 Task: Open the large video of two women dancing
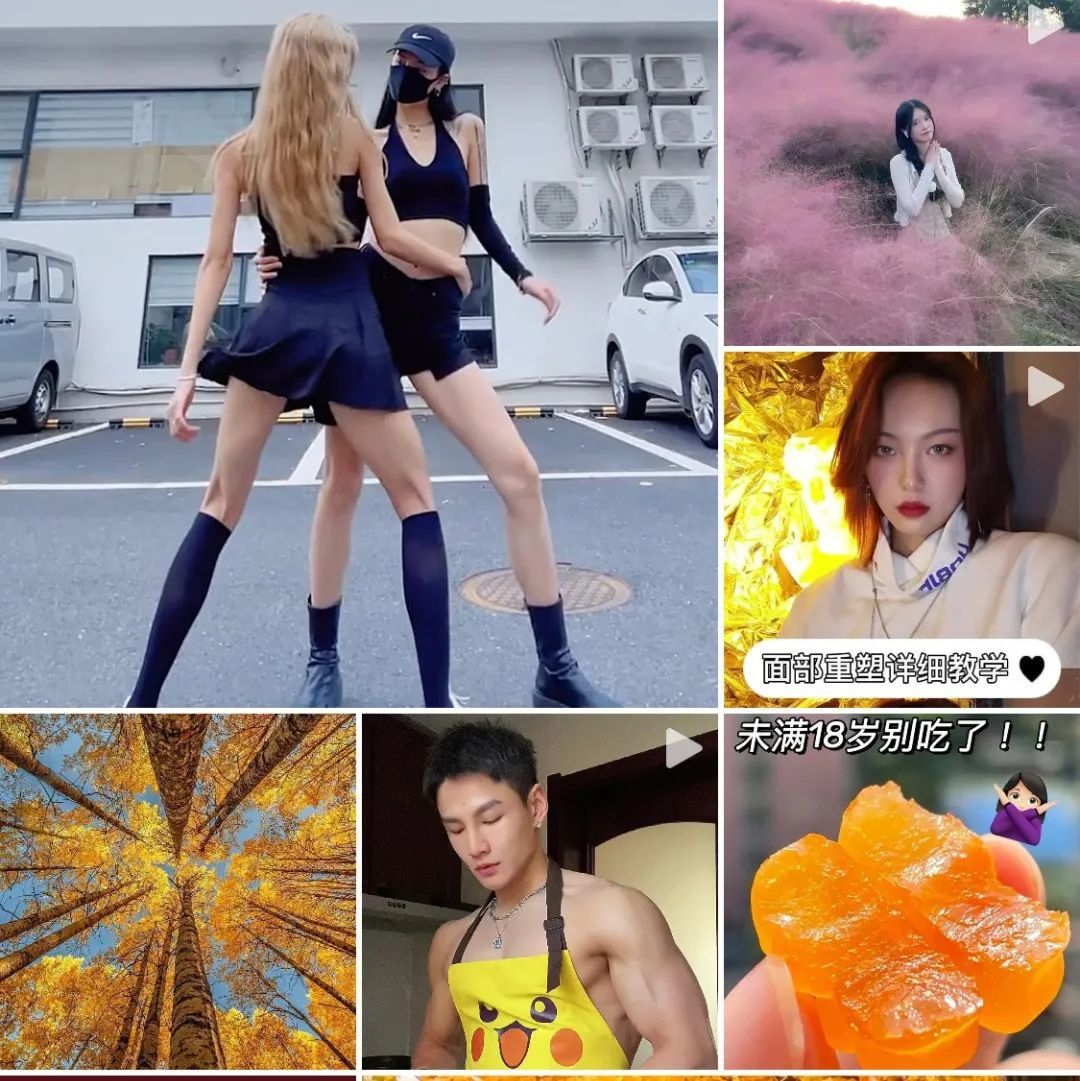pyautogui.click(x=358, y=353)
